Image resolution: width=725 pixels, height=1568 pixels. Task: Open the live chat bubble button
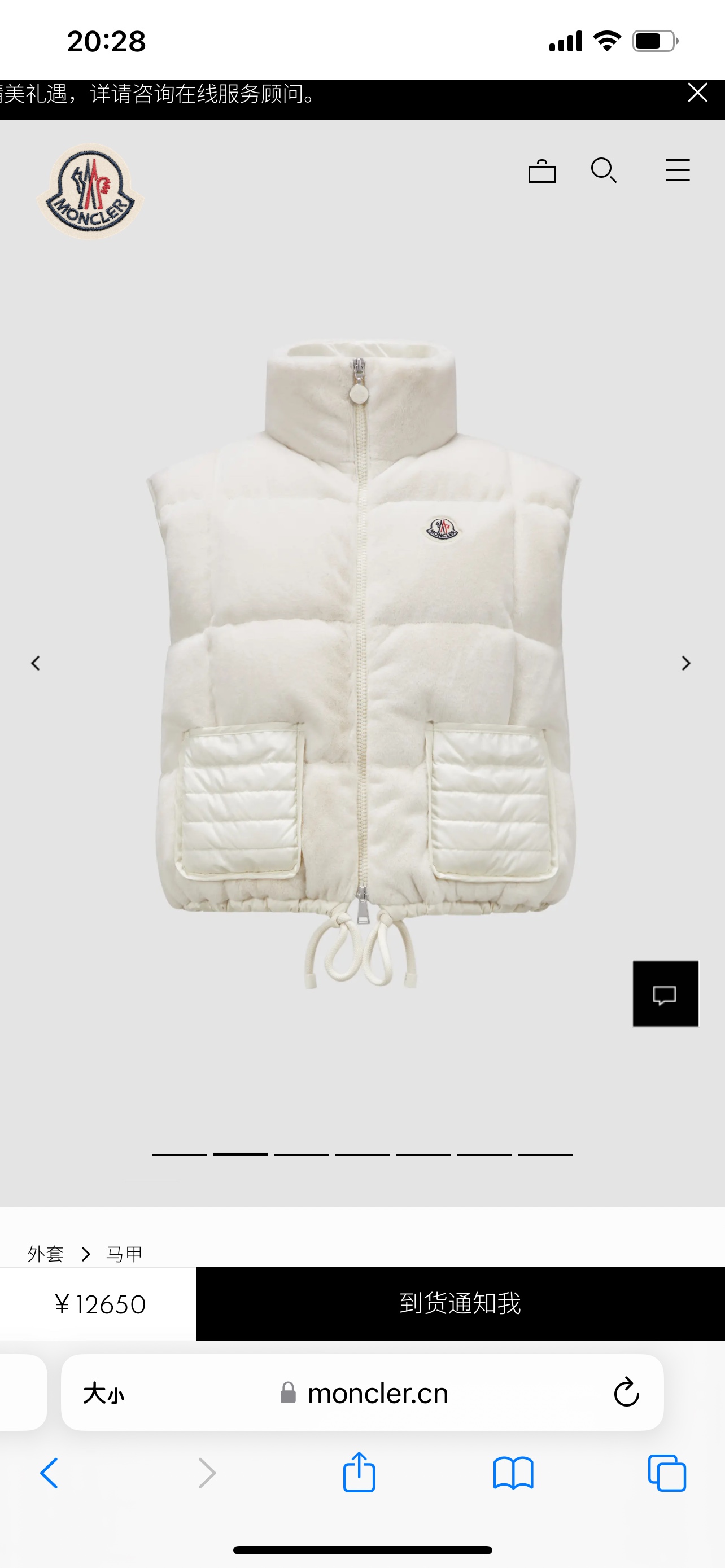(665, 993)
